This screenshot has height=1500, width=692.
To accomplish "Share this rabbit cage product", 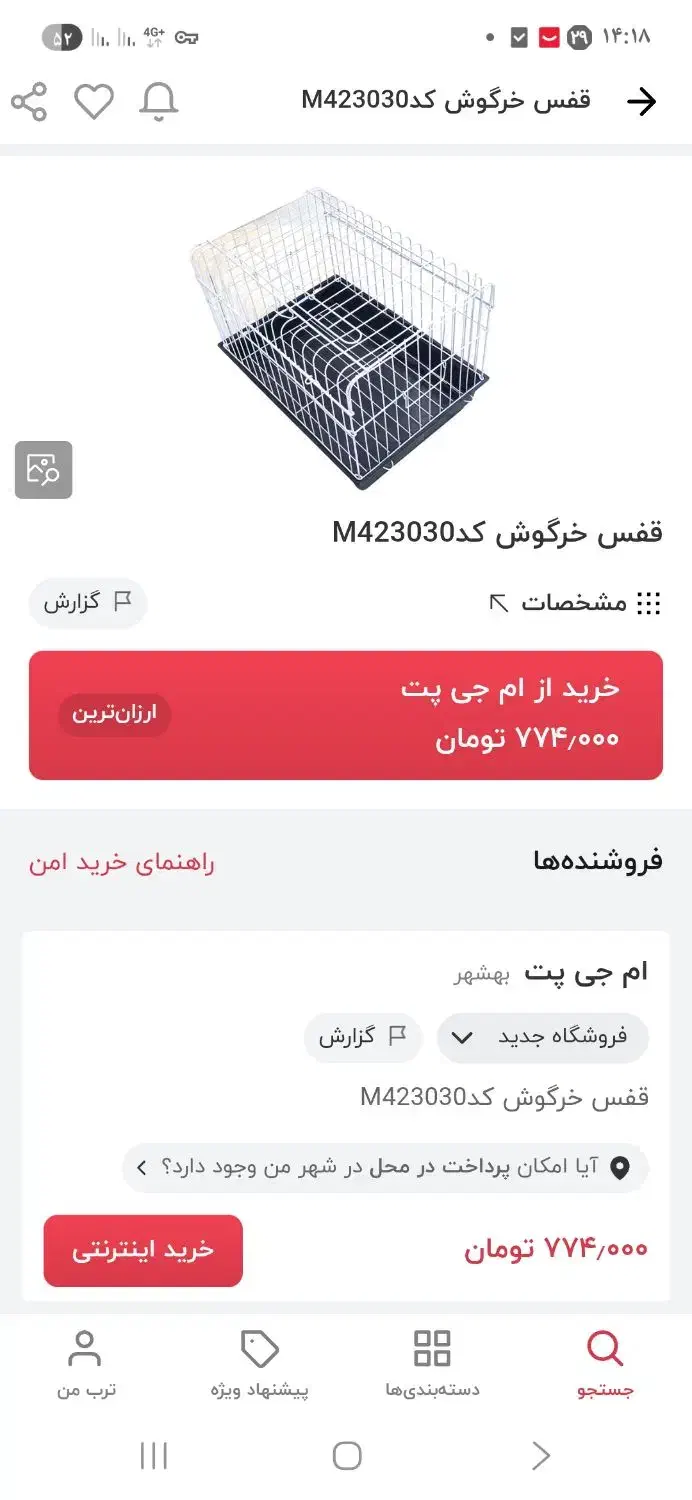I will 29,102.
